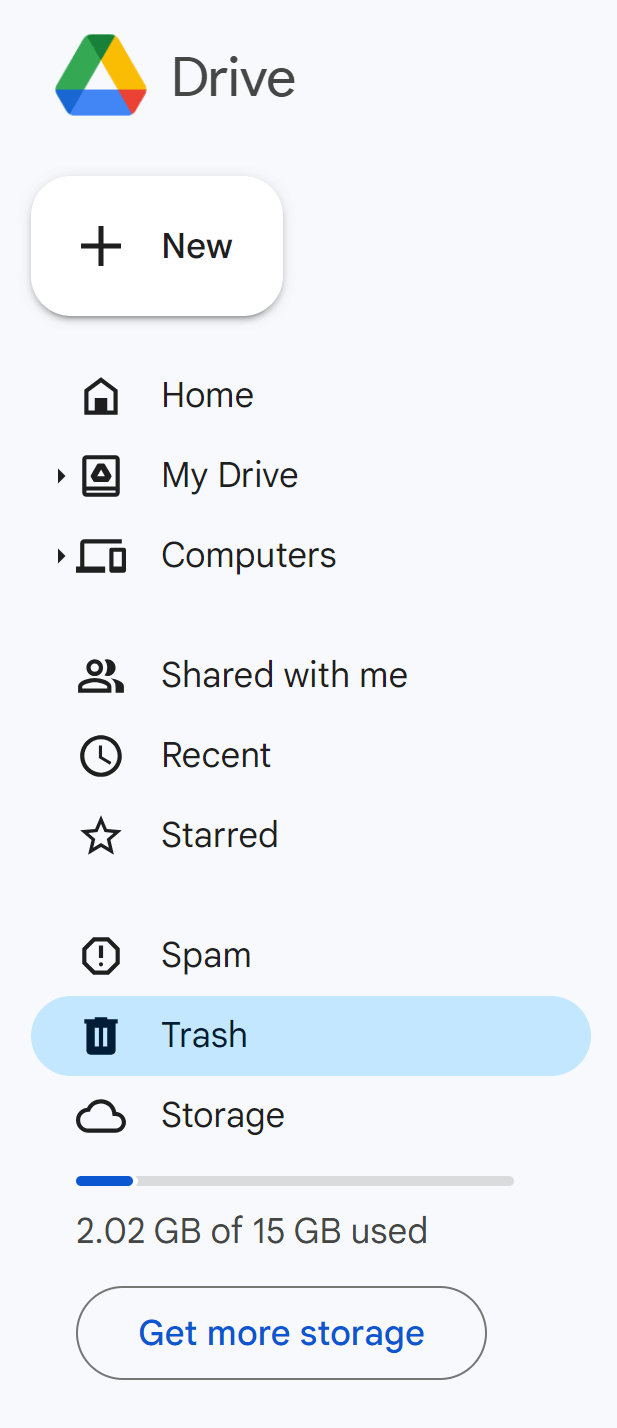Open Recent files
Image resolution: width=617 pixels, height=1428 pixels.
coord(216,756)
